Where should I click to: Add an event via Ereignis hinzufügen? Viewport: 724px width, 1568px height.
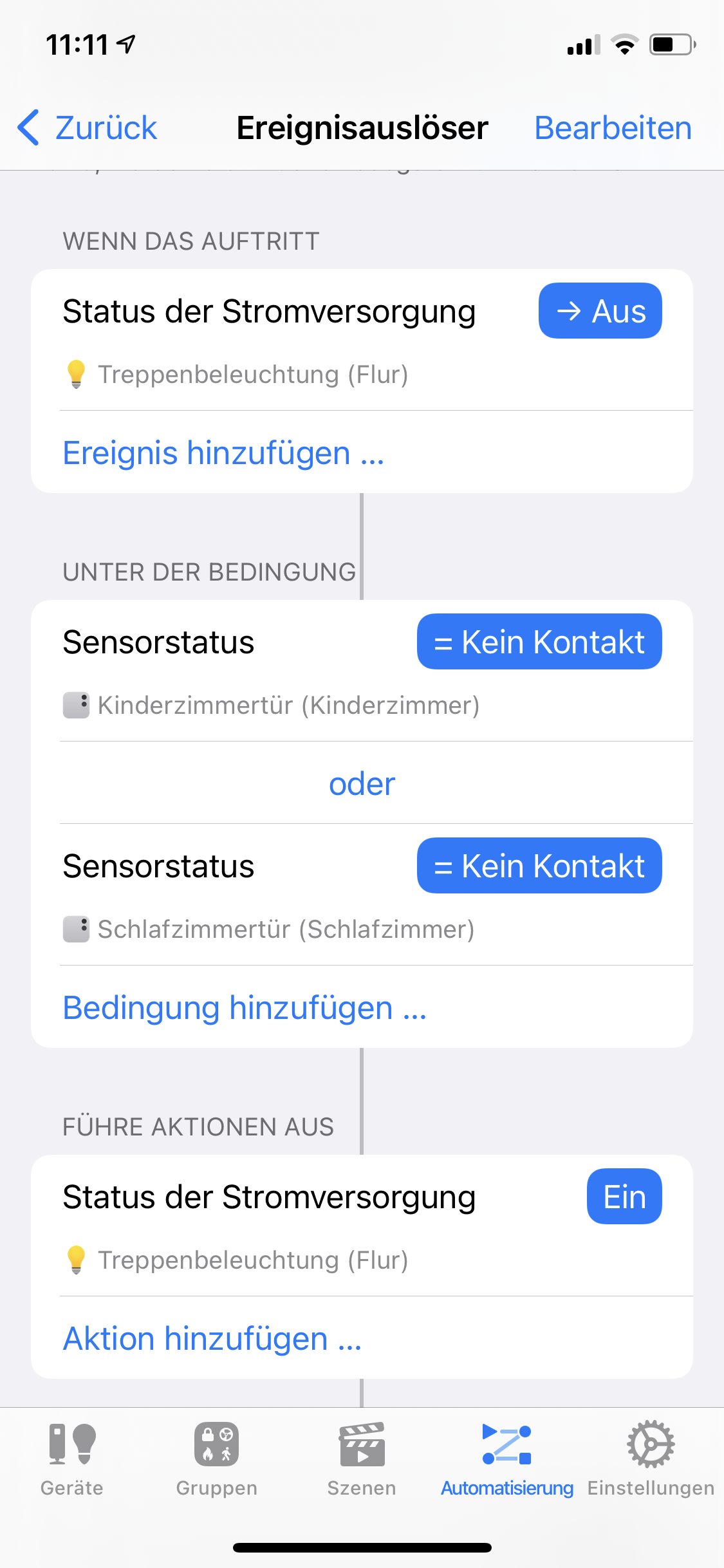[x=223, y=453]
